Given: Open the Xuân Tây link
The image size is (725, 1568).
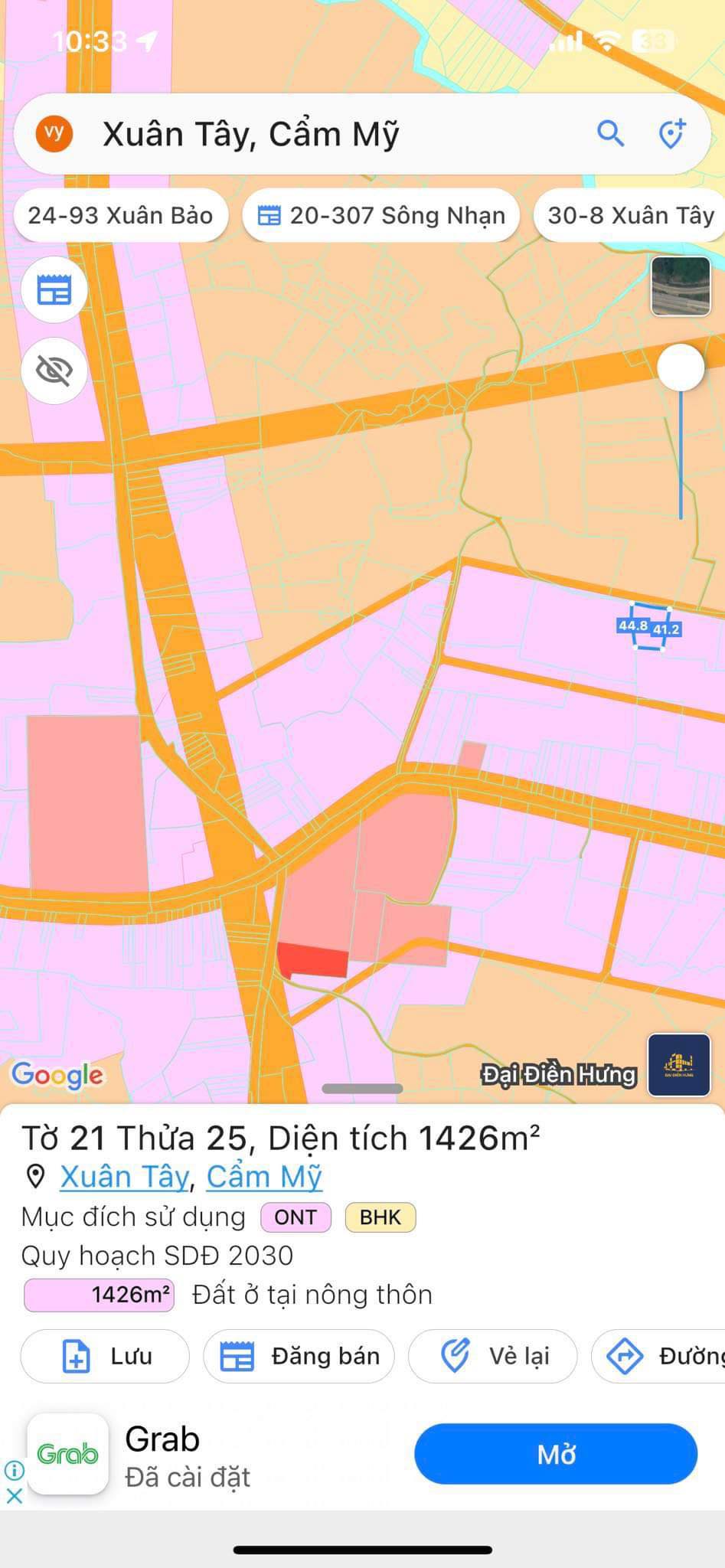Looking at the screenshot, I should point(125,1177).
